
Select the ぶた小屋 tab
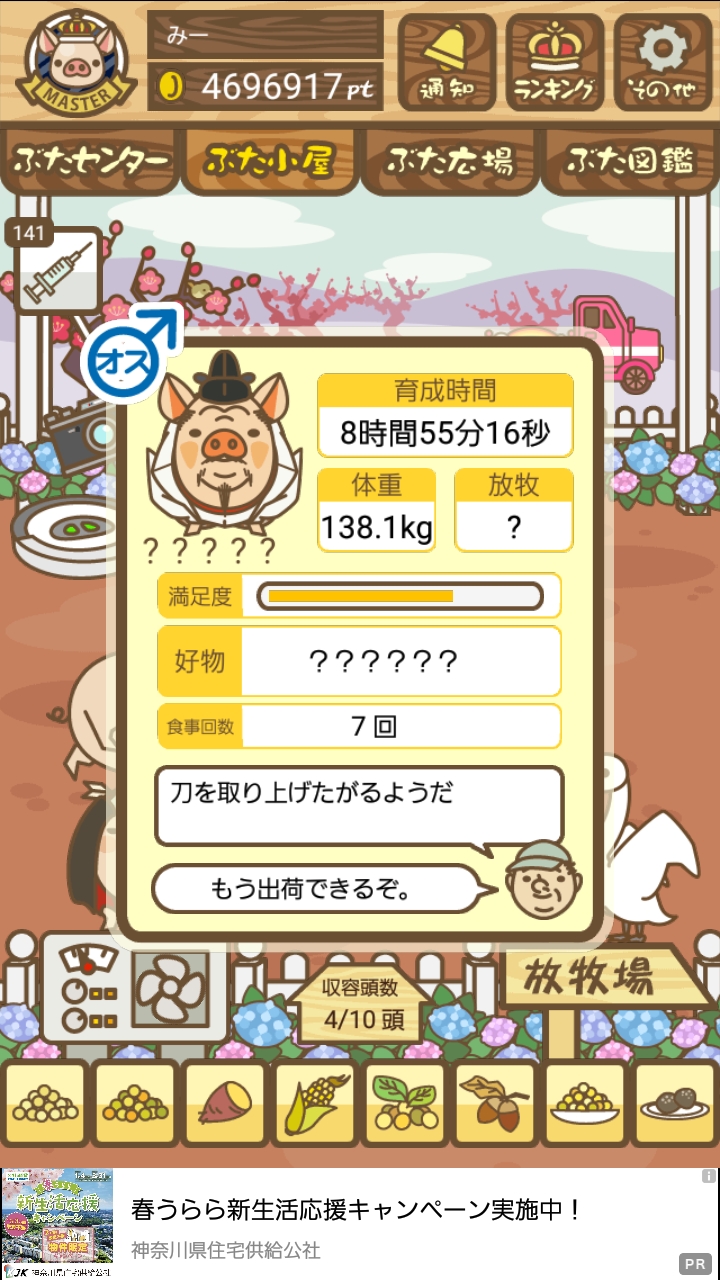coord(269,160)
